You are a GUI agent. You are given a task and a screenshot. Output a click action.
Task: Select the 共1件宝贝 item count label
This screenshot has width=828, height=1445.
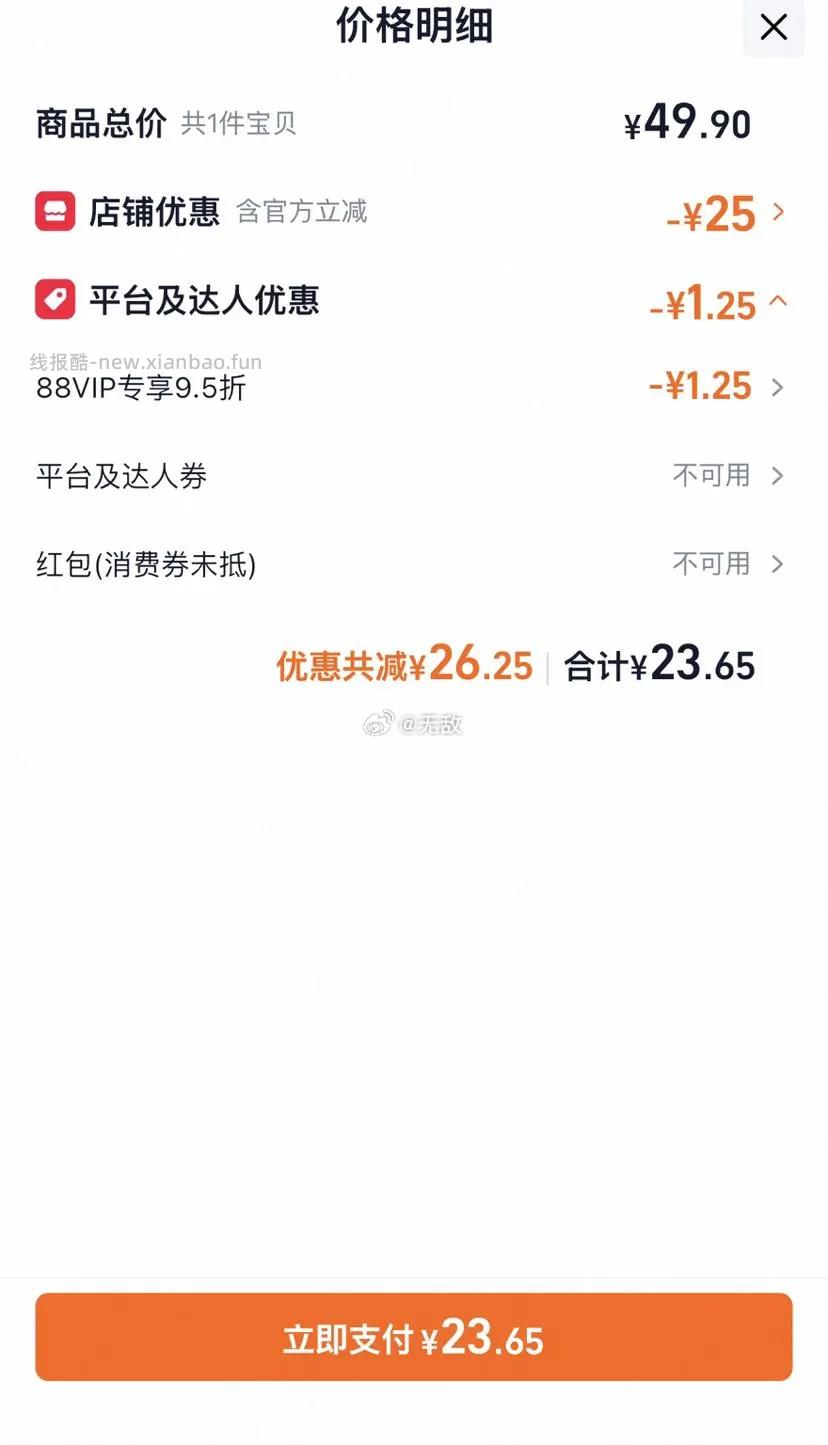237,123
